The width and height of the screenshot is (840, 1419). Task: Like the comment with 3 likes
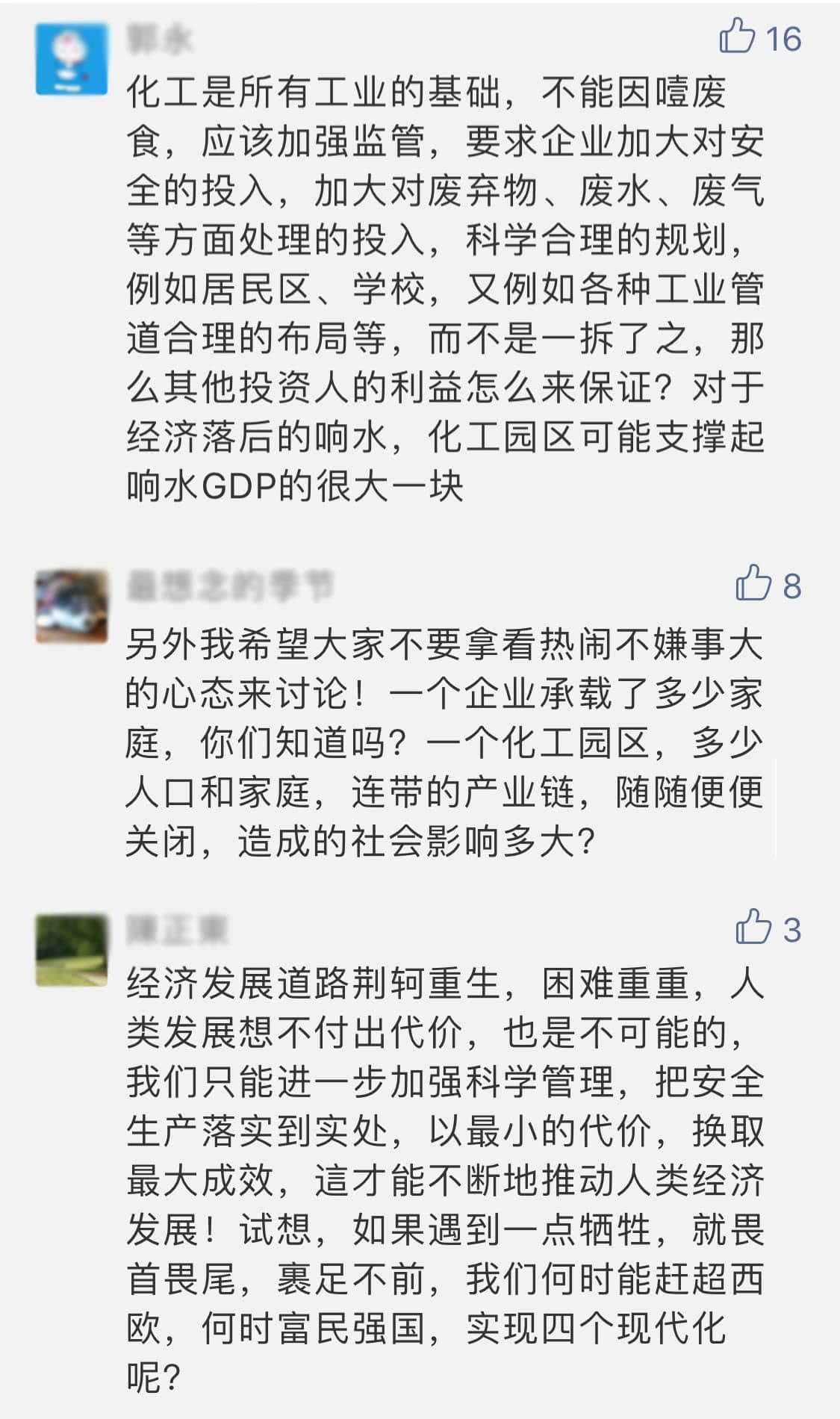pos(753,928)
